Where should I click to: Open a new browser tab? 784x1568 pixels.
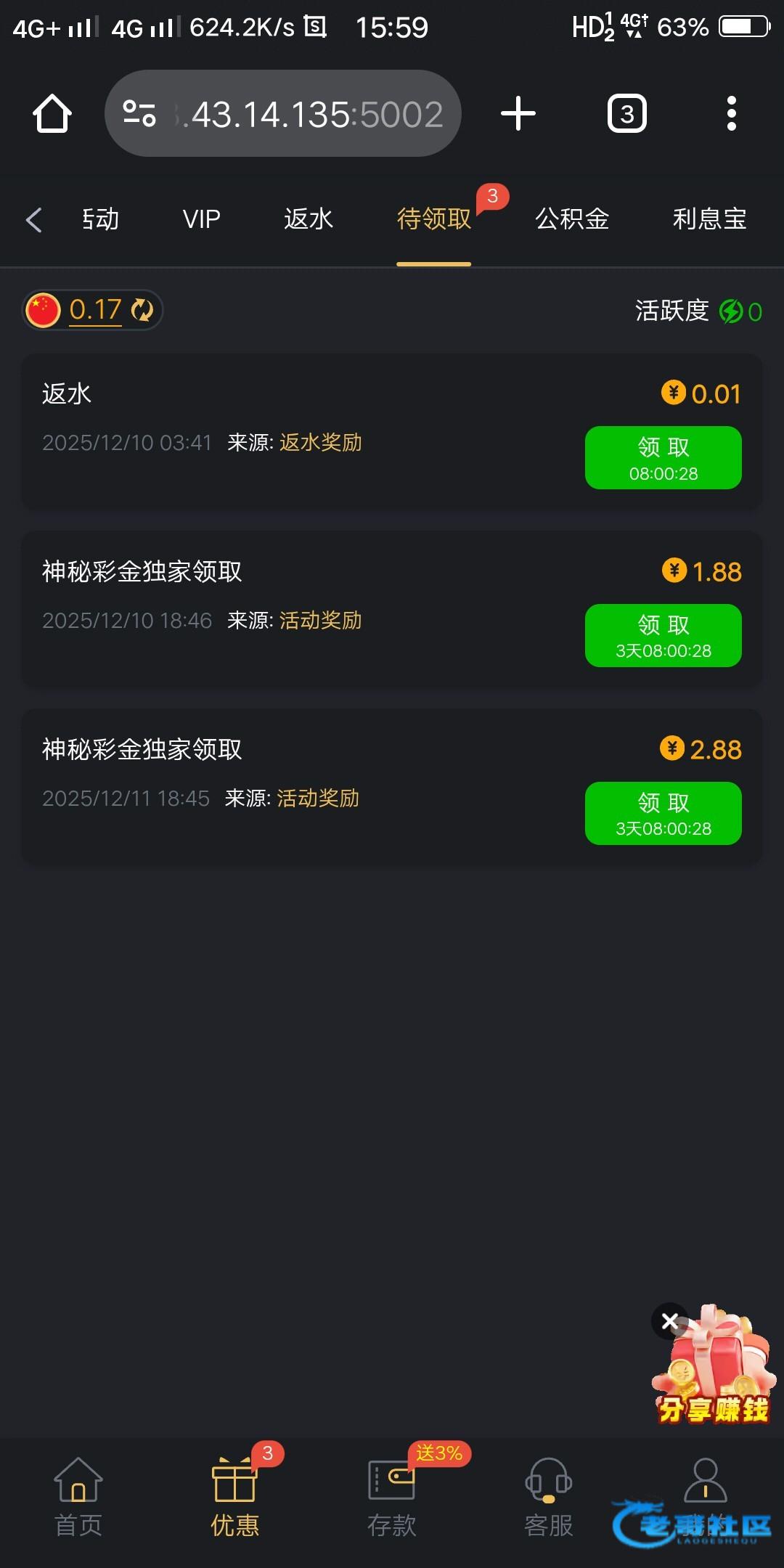pos(518,114)
